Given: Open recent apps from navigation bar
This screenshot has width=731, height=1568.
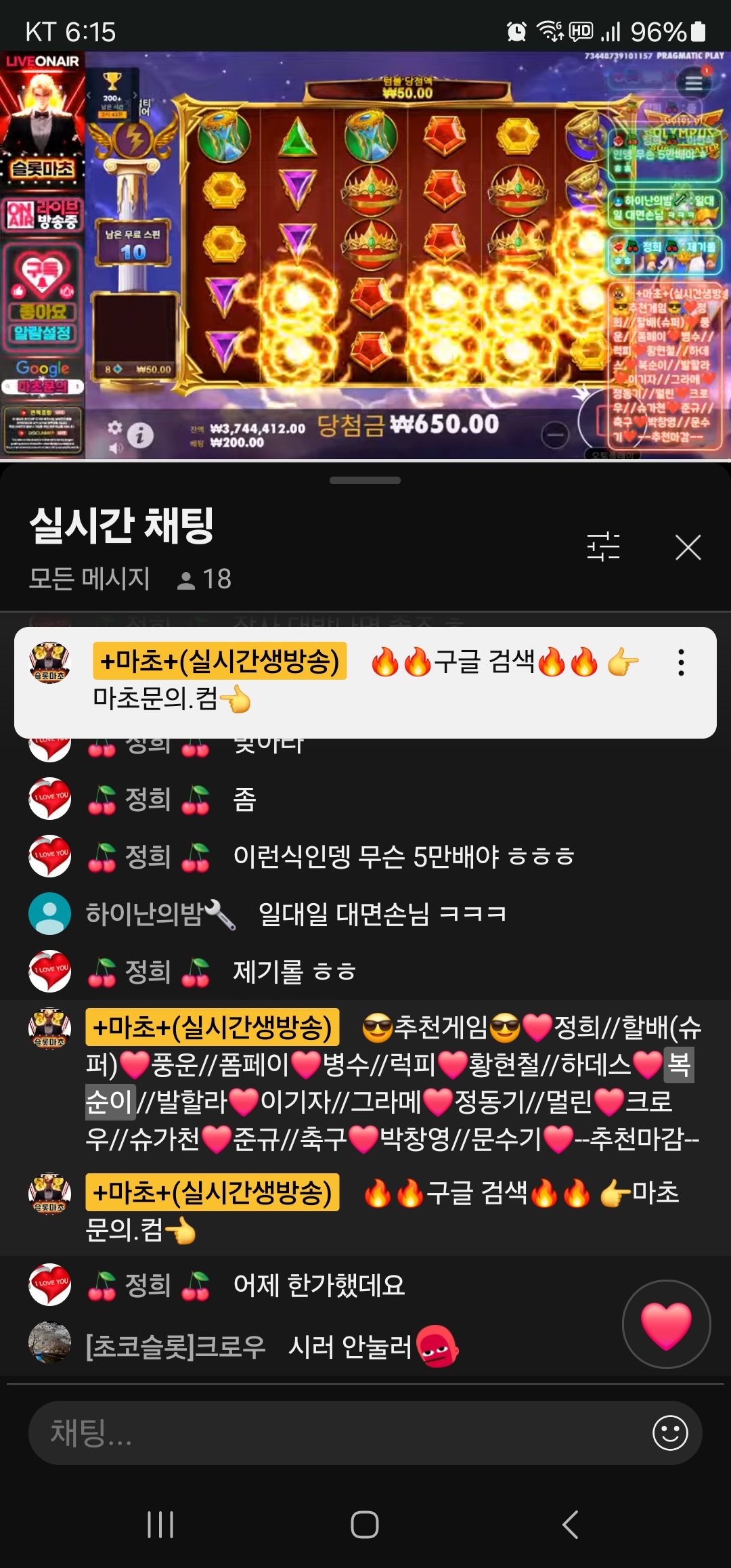Looking at the screenshot, I should pos(160,1525).
